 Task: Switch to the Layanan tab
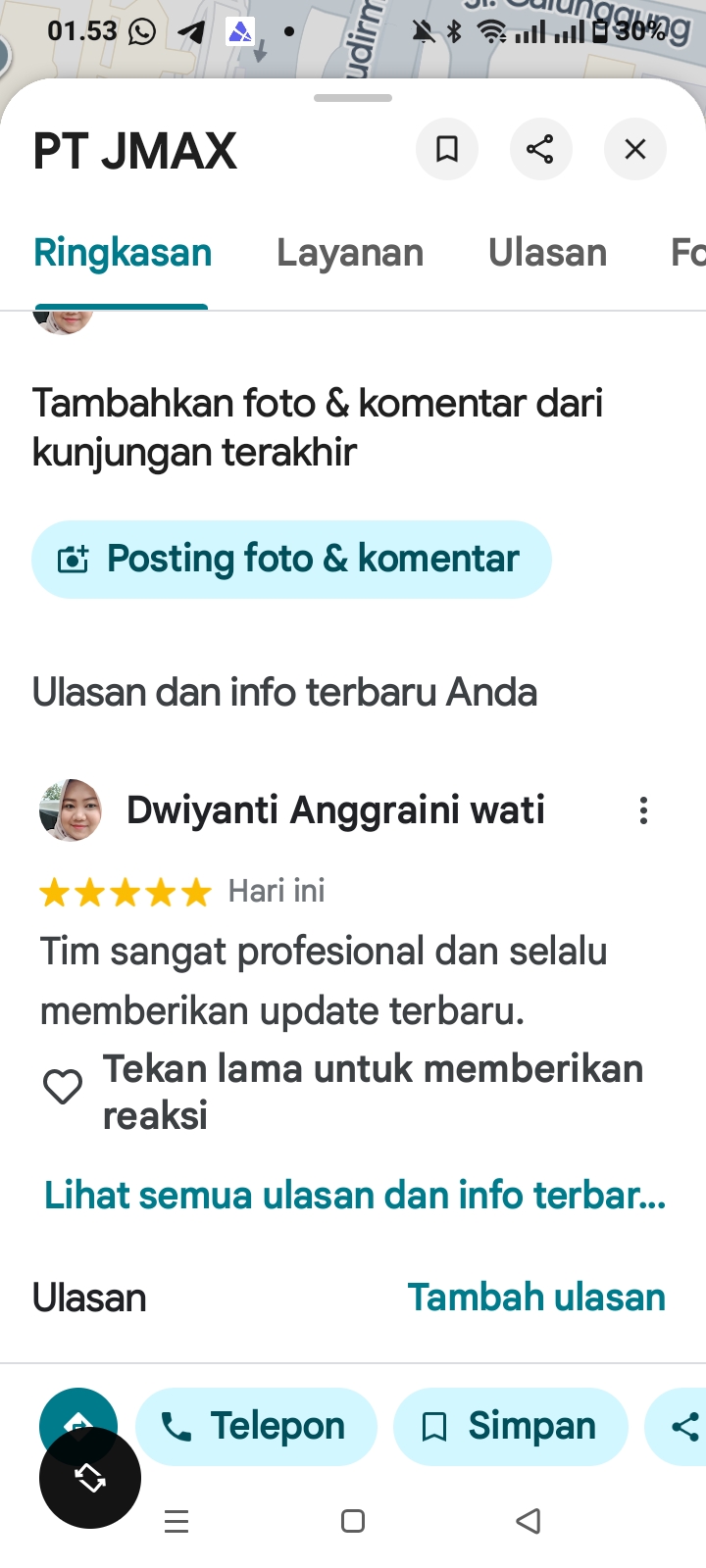(350, 253)
